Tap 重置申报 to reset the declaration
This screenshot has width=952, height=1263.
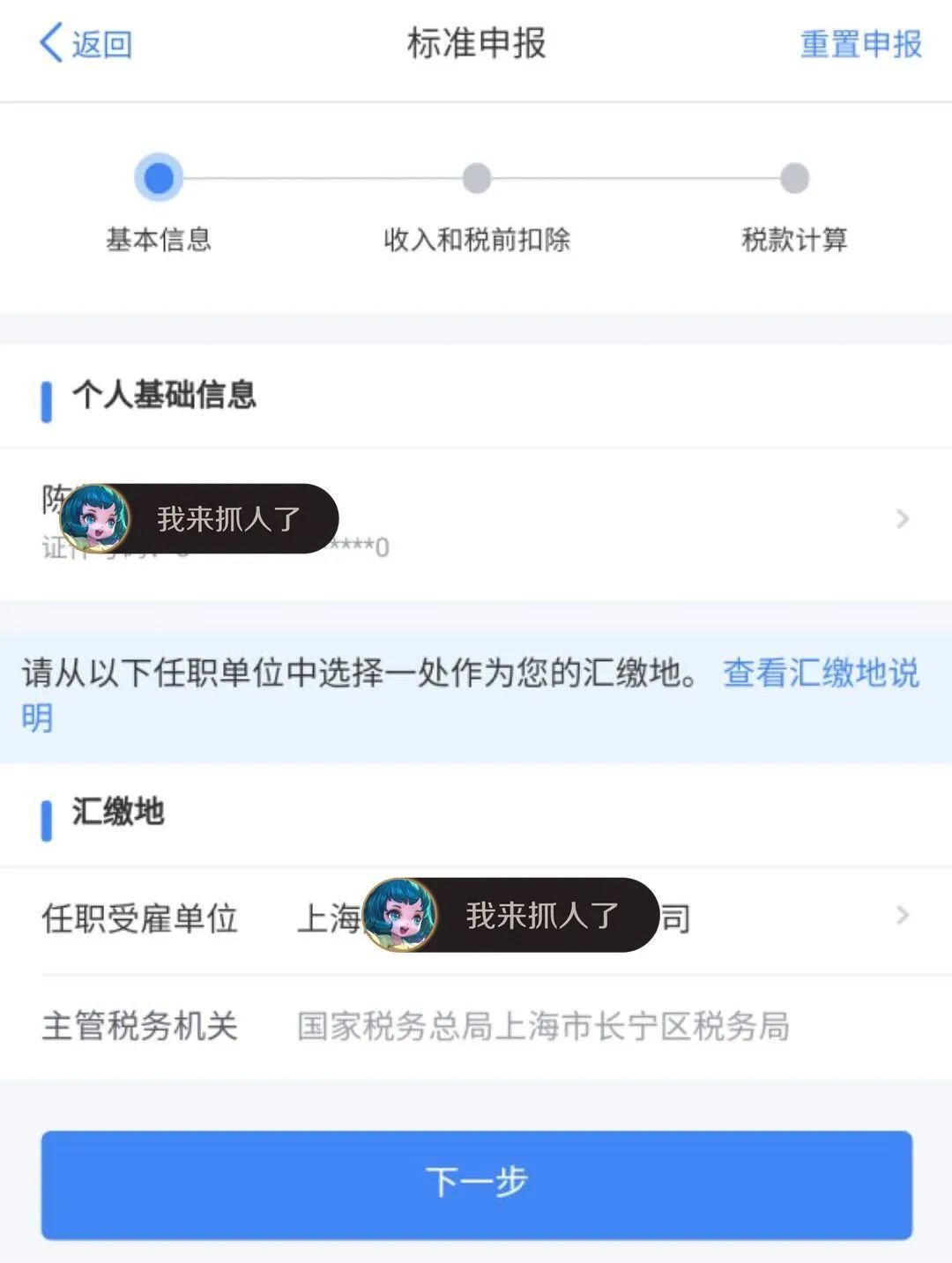point(860,44)
